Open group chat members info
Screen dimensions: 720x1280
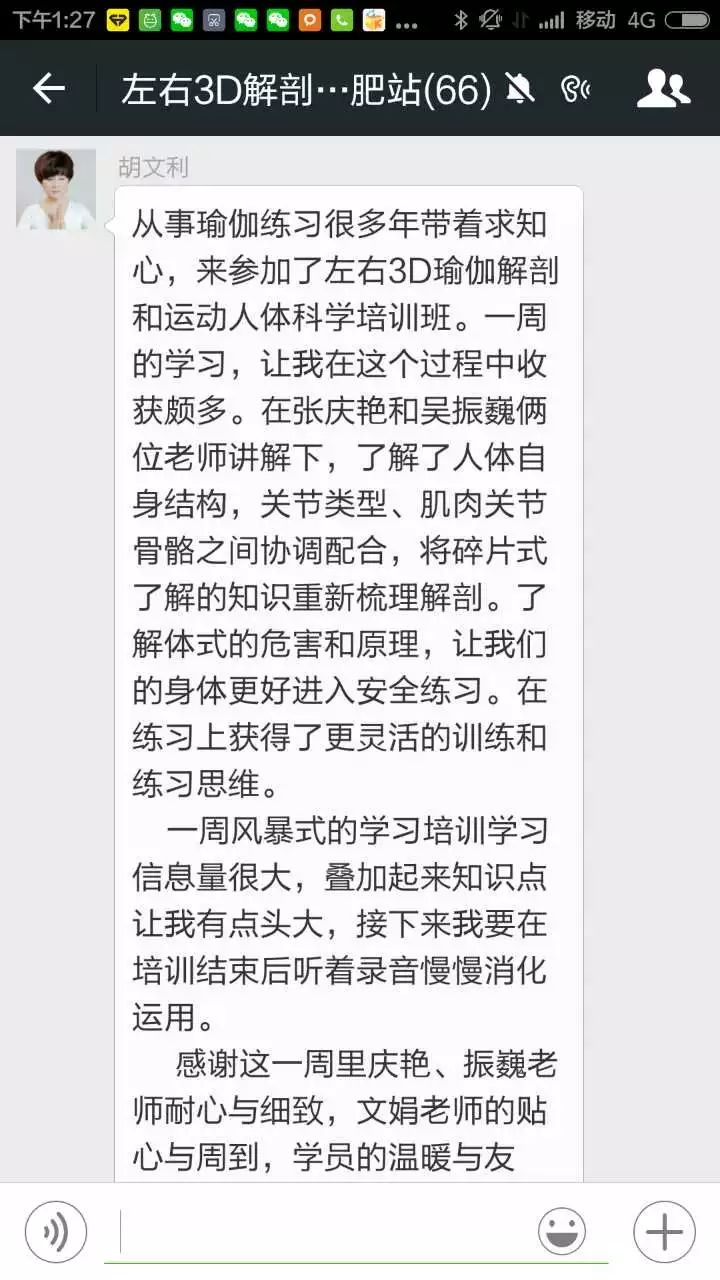pyautogui.click(x=663, y=89)
